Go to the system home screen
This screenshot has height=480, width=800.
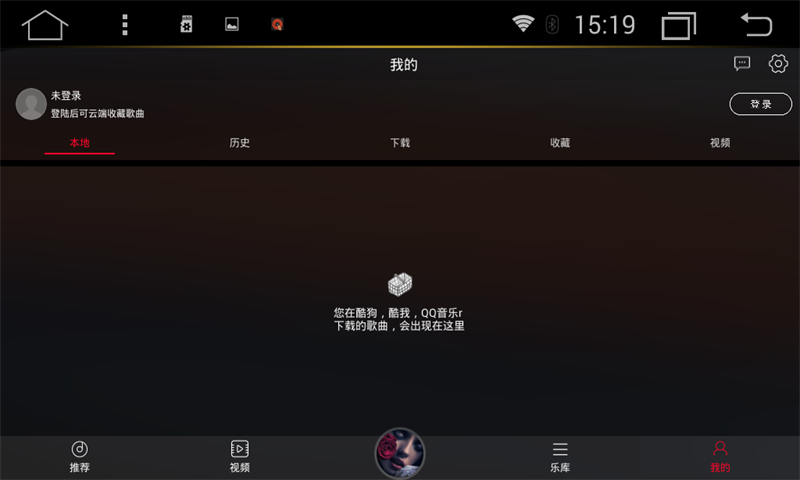point(45,25)
